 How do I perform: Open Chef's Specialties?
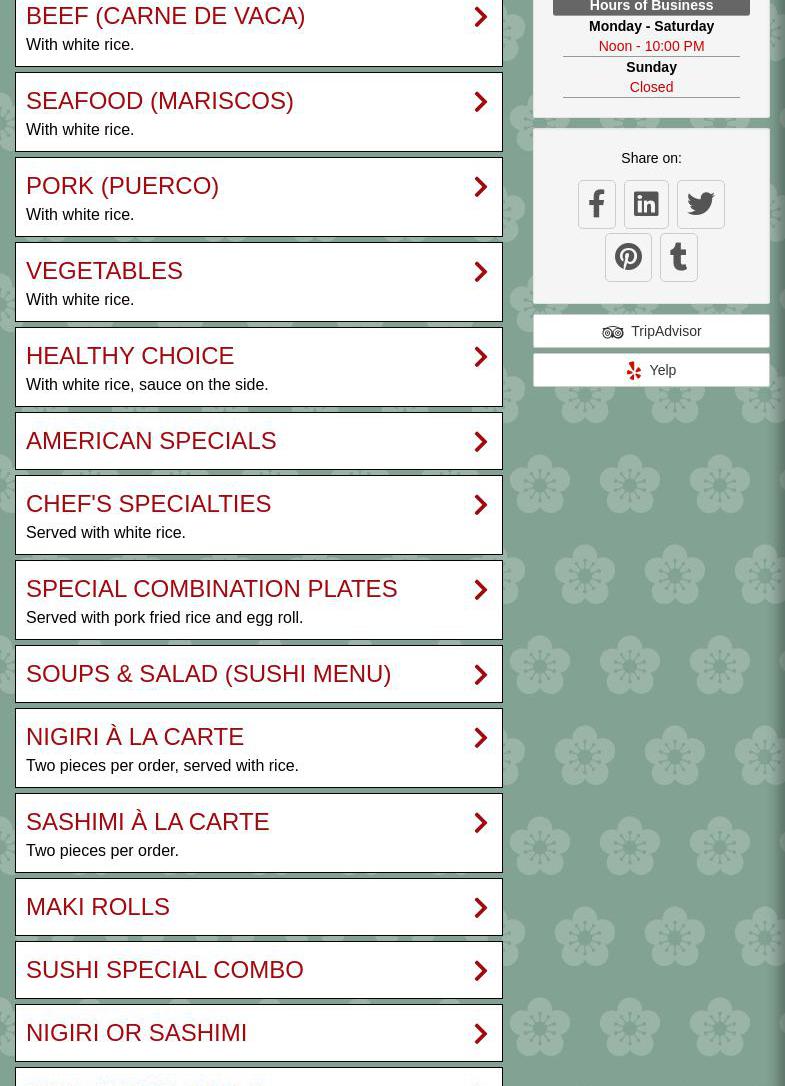tap(258, 516)
